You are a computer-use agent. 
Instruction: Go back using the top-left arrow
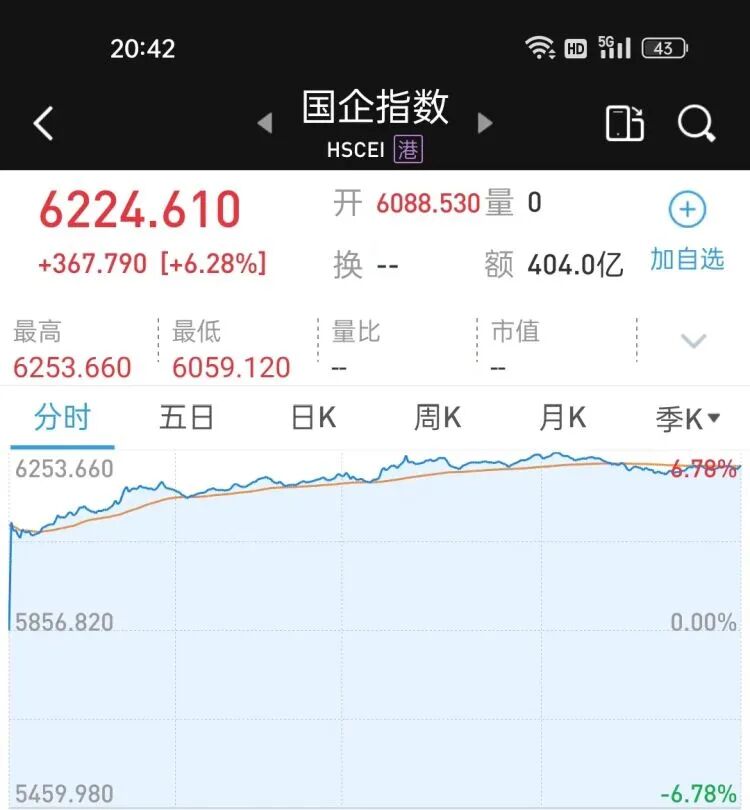pos(43,123)
